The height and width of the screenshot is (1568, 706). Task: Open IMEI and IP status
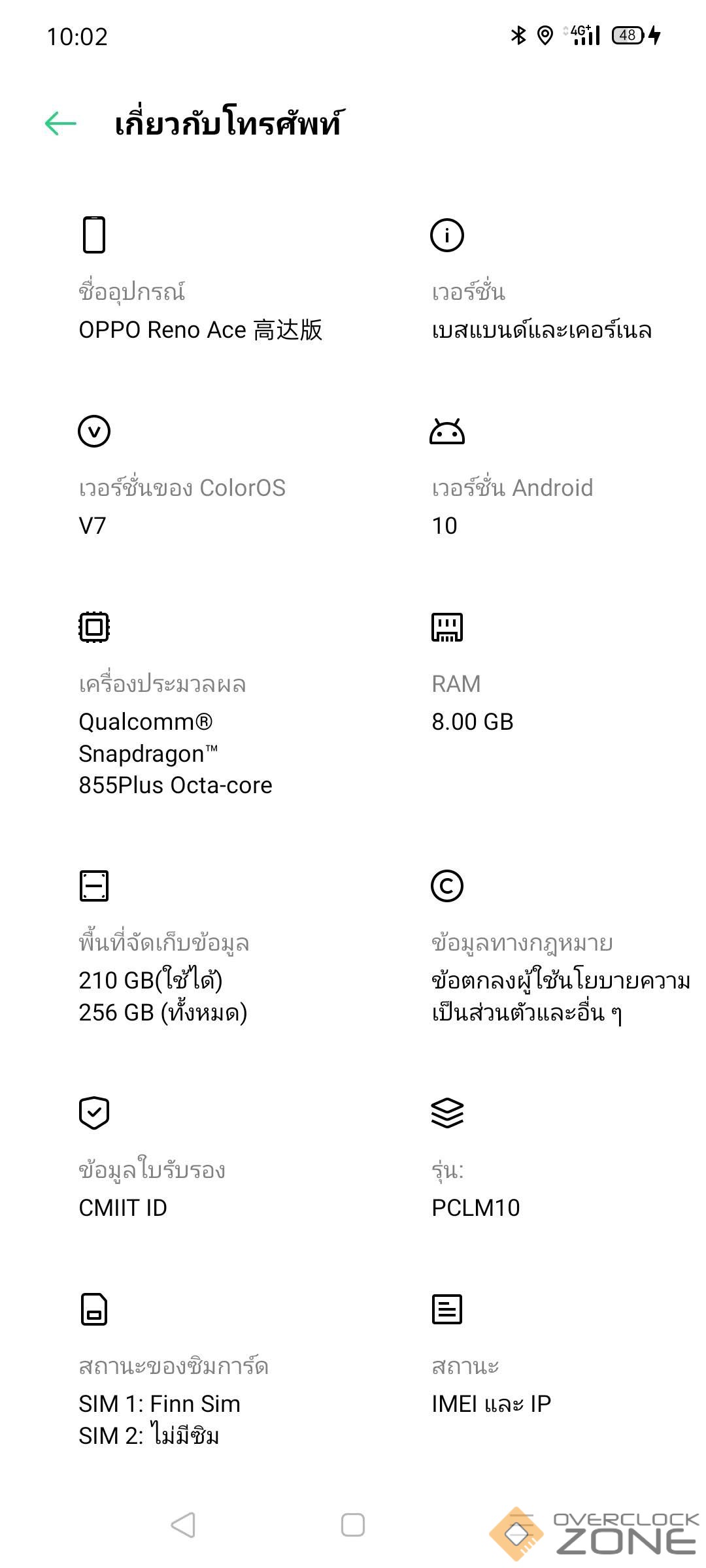click(491, 1385)
